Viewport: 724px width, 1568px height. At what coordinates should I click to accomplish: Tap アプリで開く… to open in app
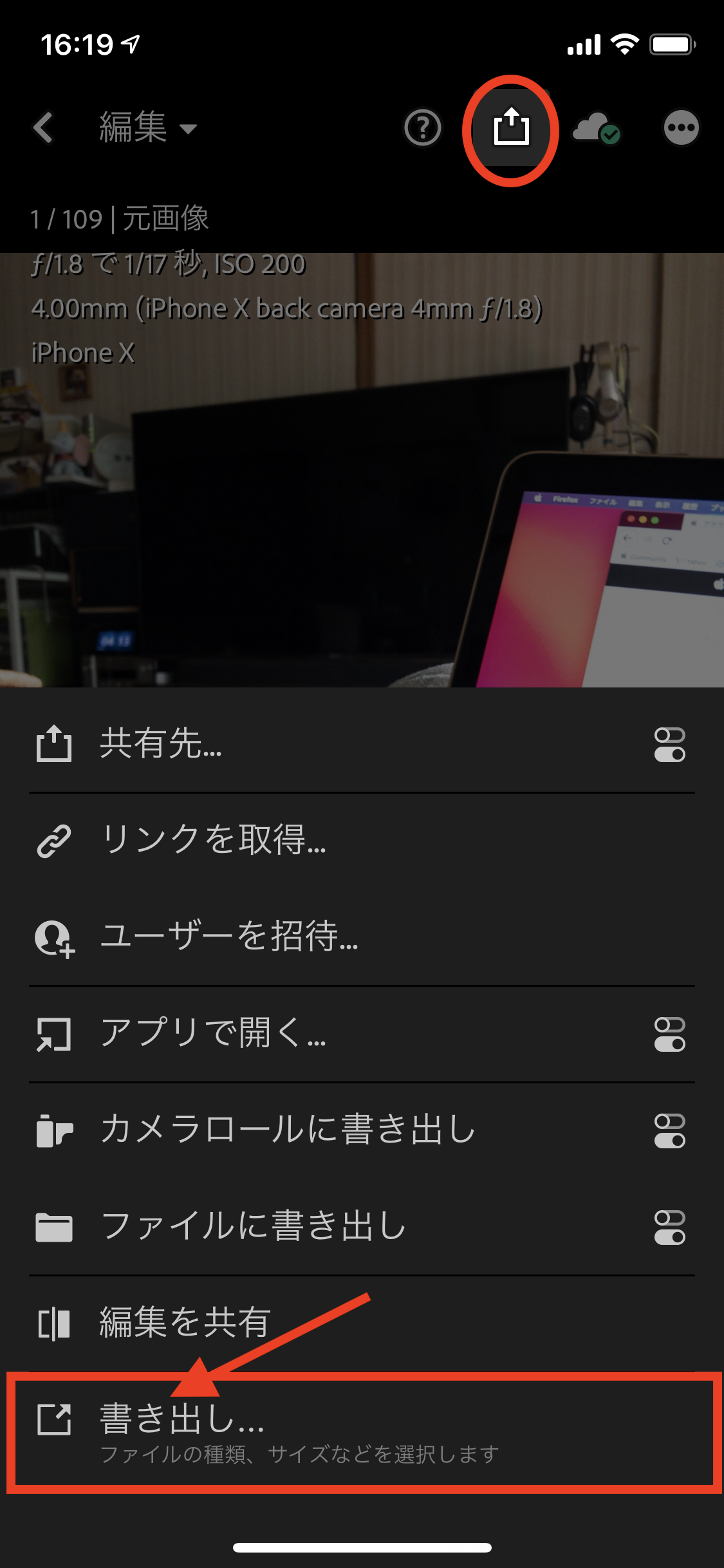pos(212,1034)
